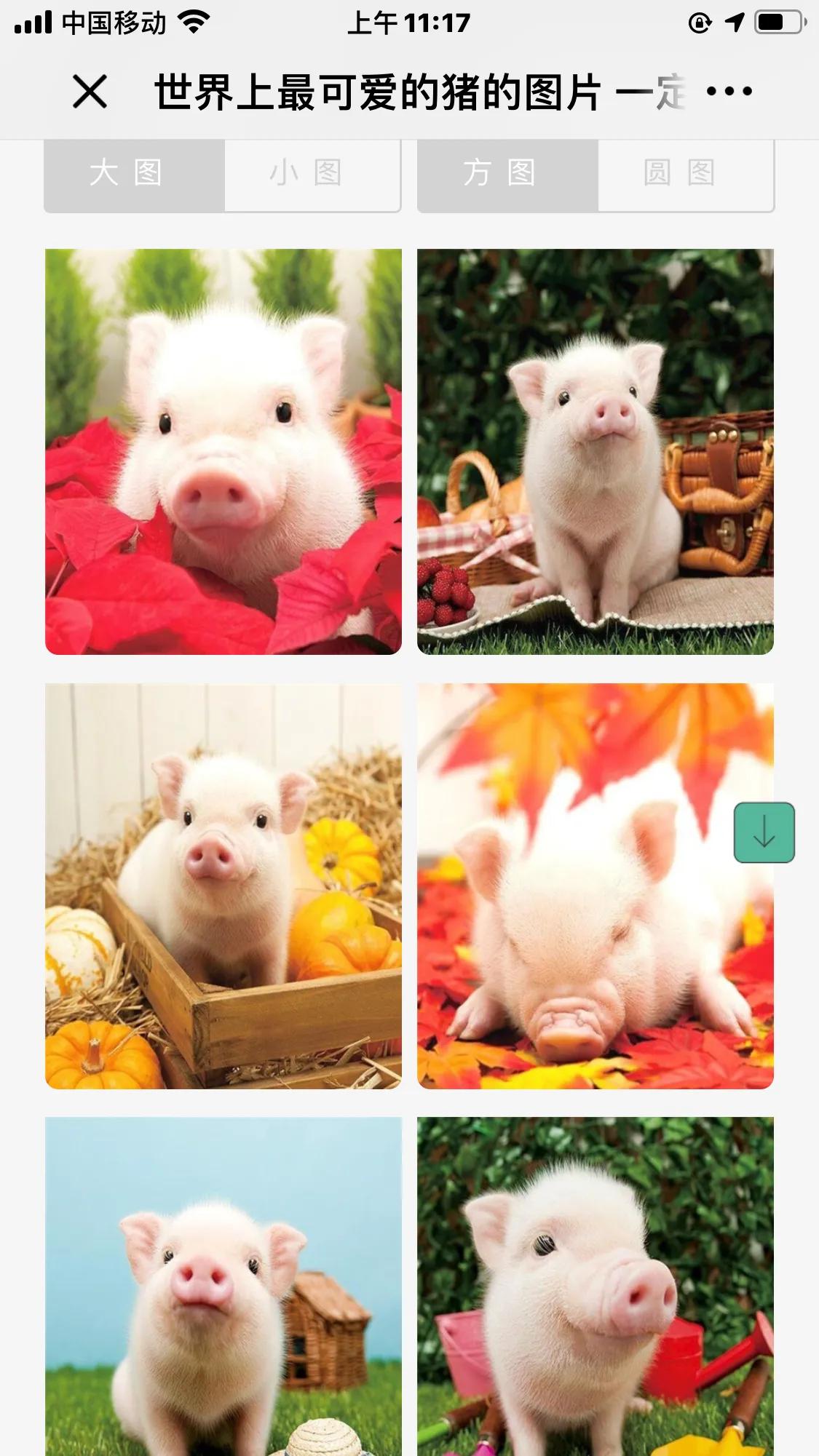Switch to 小图 small image view

point(312,175)
